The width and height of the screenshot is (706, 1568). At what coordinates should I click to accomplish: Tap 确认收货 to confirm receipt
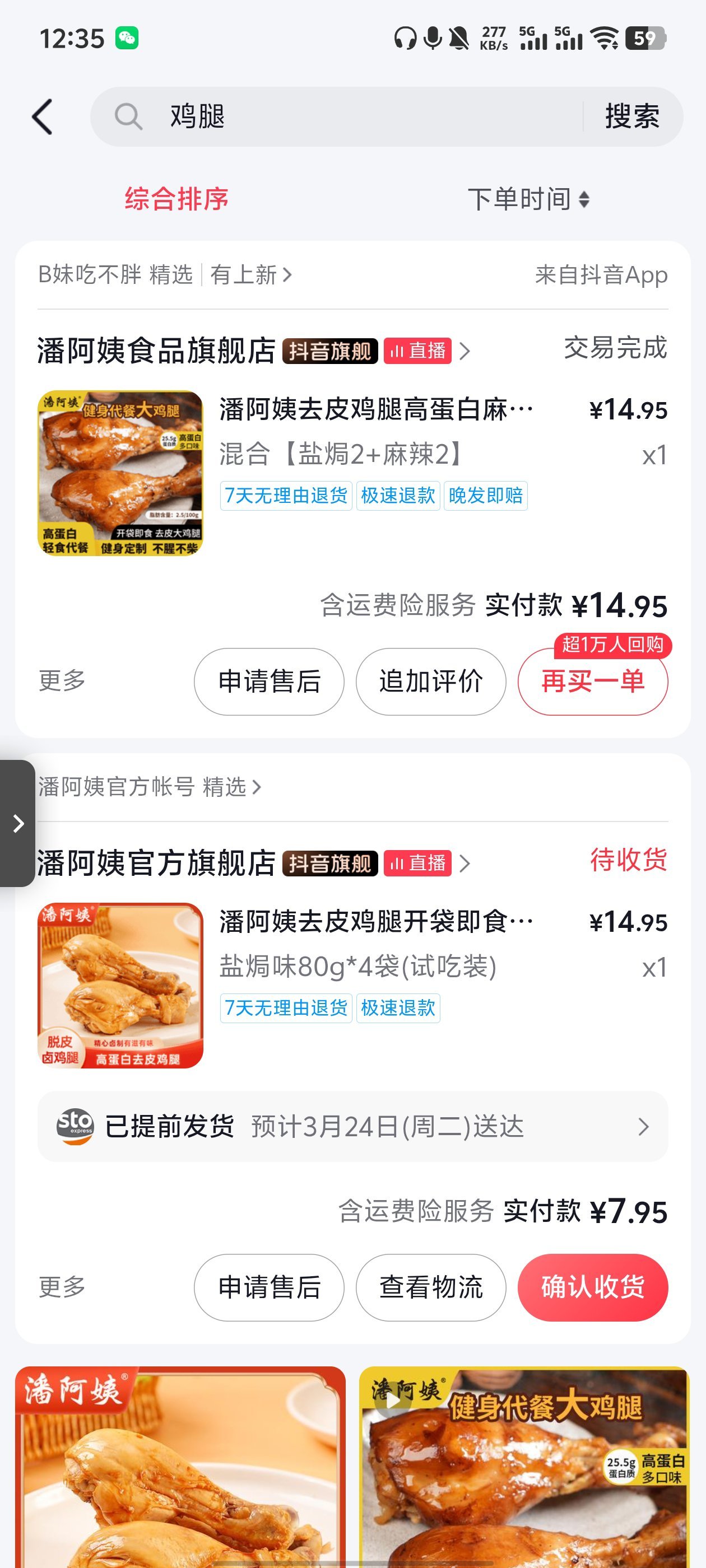pos(592,1287)
